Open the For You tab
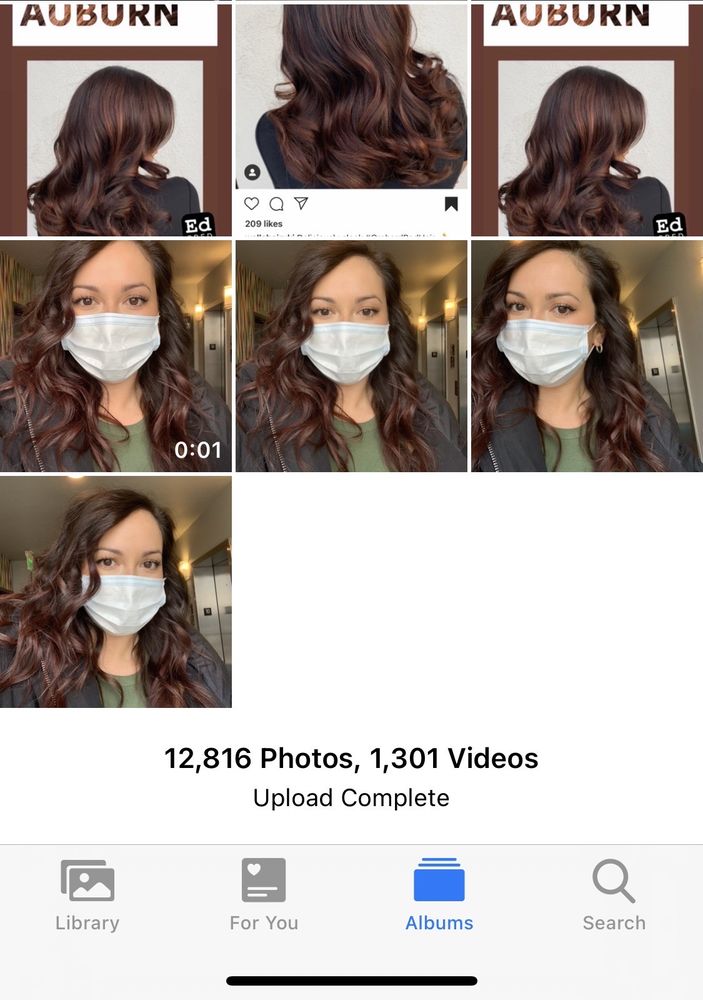 point(263,895)
